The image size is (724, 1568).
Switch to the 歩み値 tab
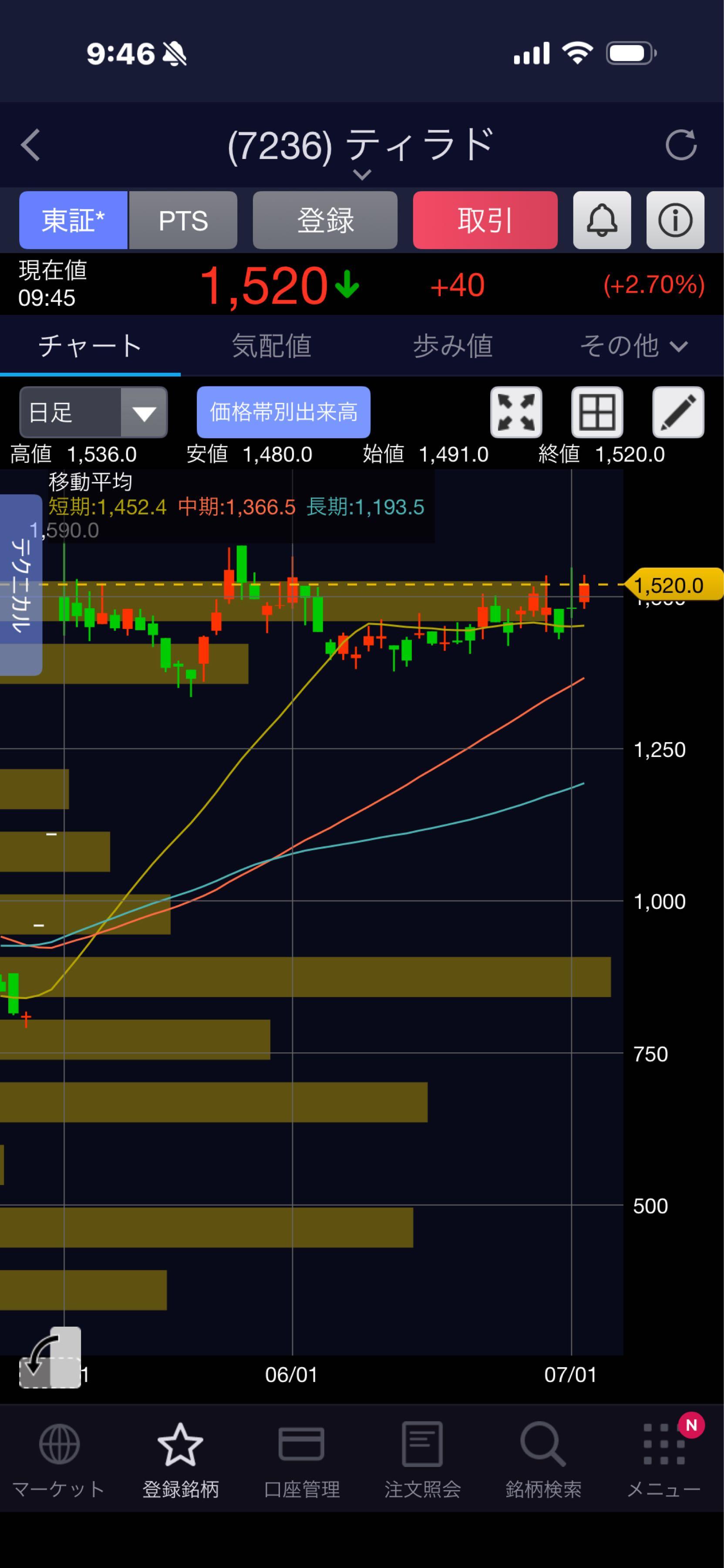[x=453, y=346]
